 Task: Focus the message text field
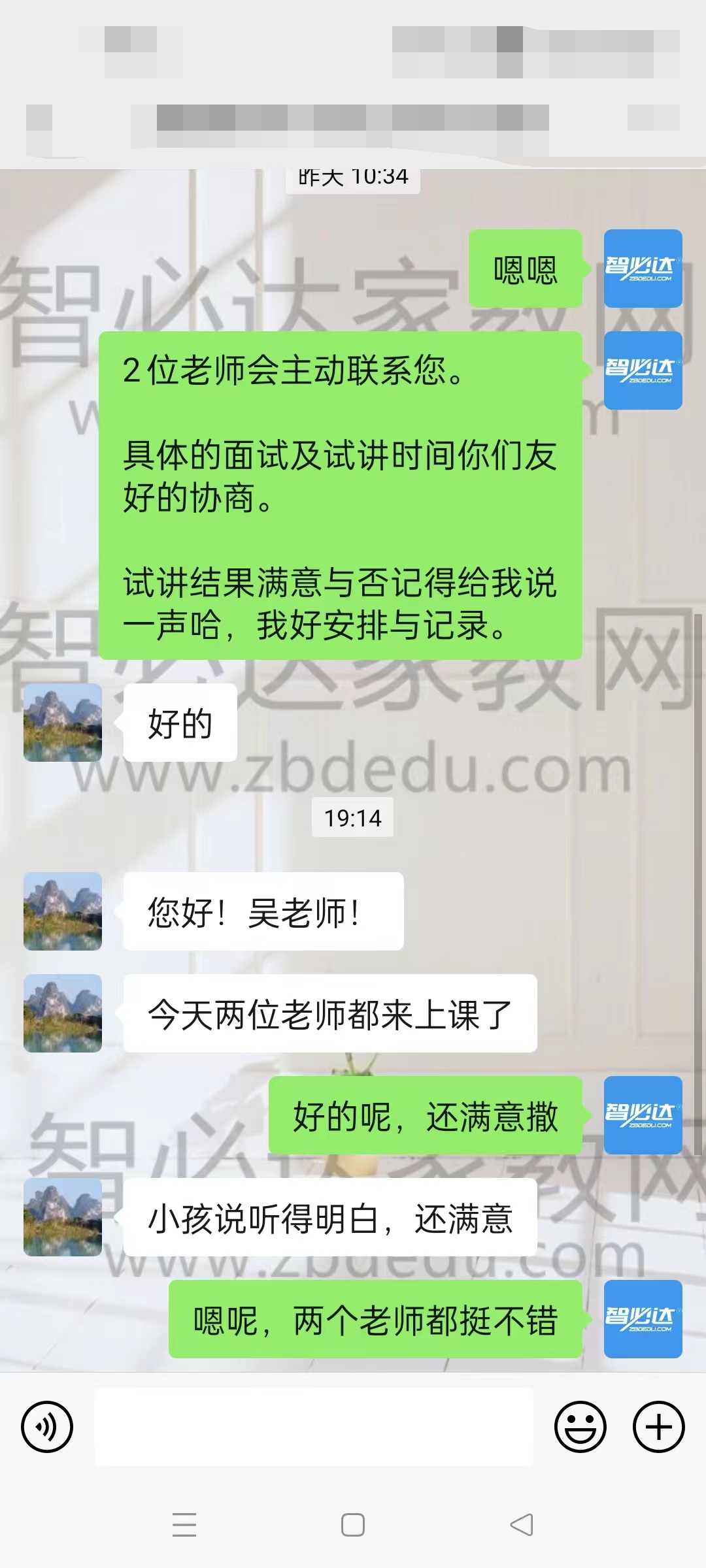coord(314,1427)
